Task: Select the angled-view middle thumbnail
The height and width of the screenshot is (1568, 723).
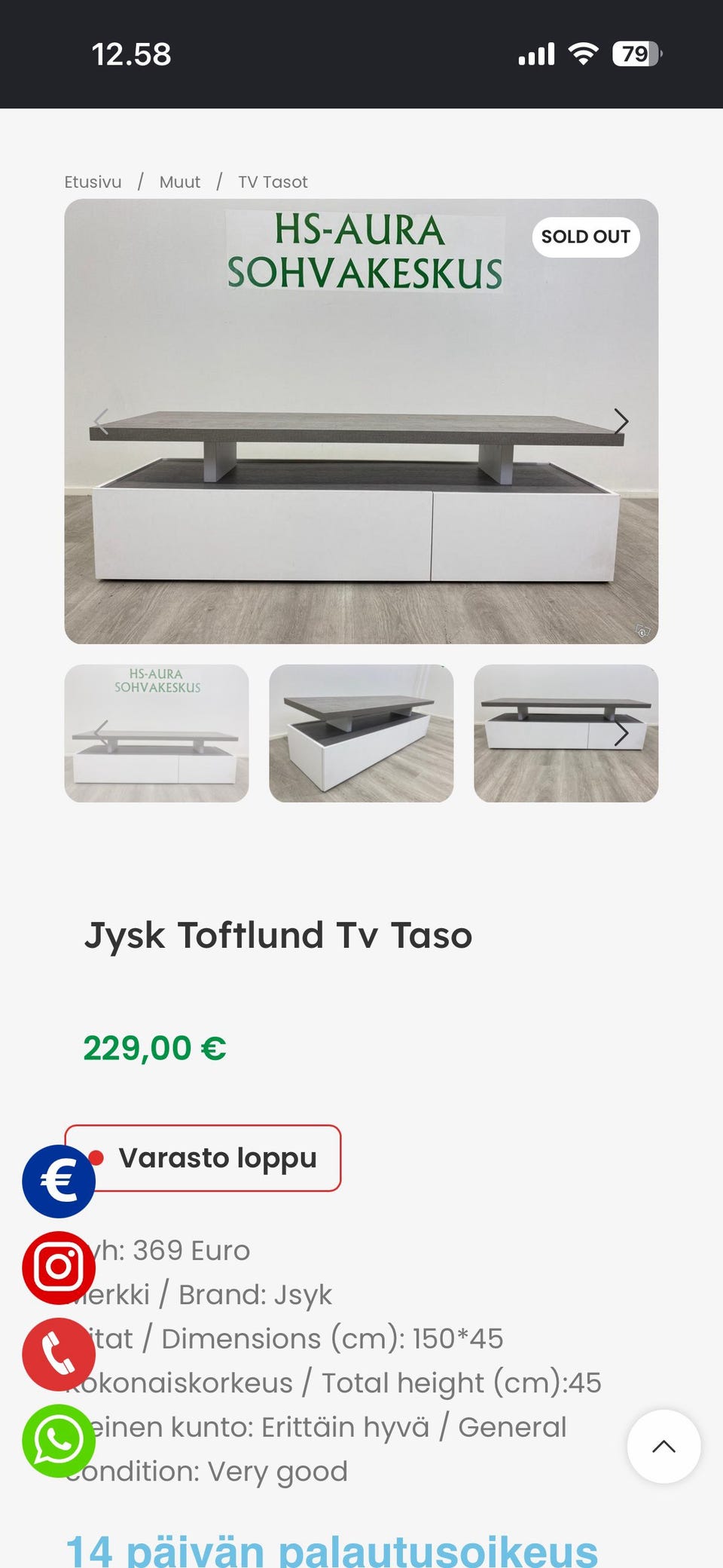Action: [x=361, y=733]
